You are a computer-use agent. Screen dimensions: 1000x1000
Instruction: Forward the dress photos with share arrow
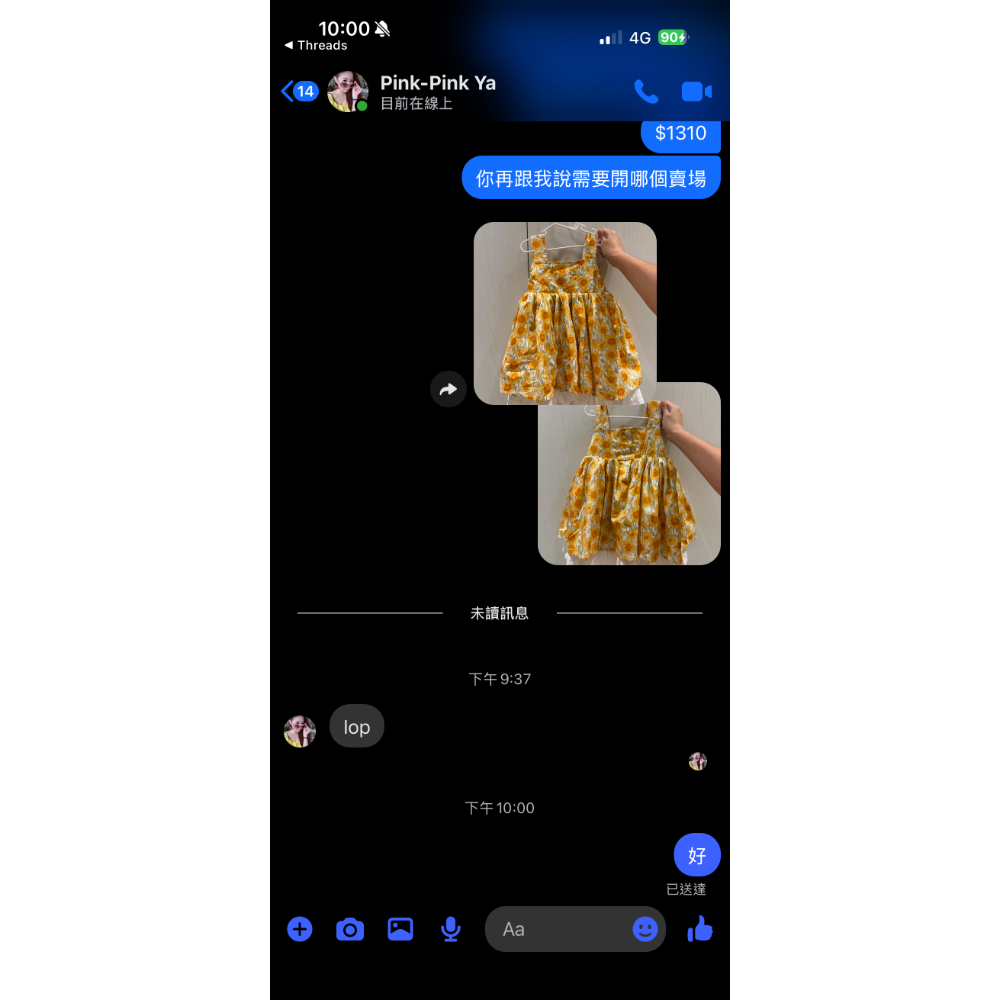point(448,389)
